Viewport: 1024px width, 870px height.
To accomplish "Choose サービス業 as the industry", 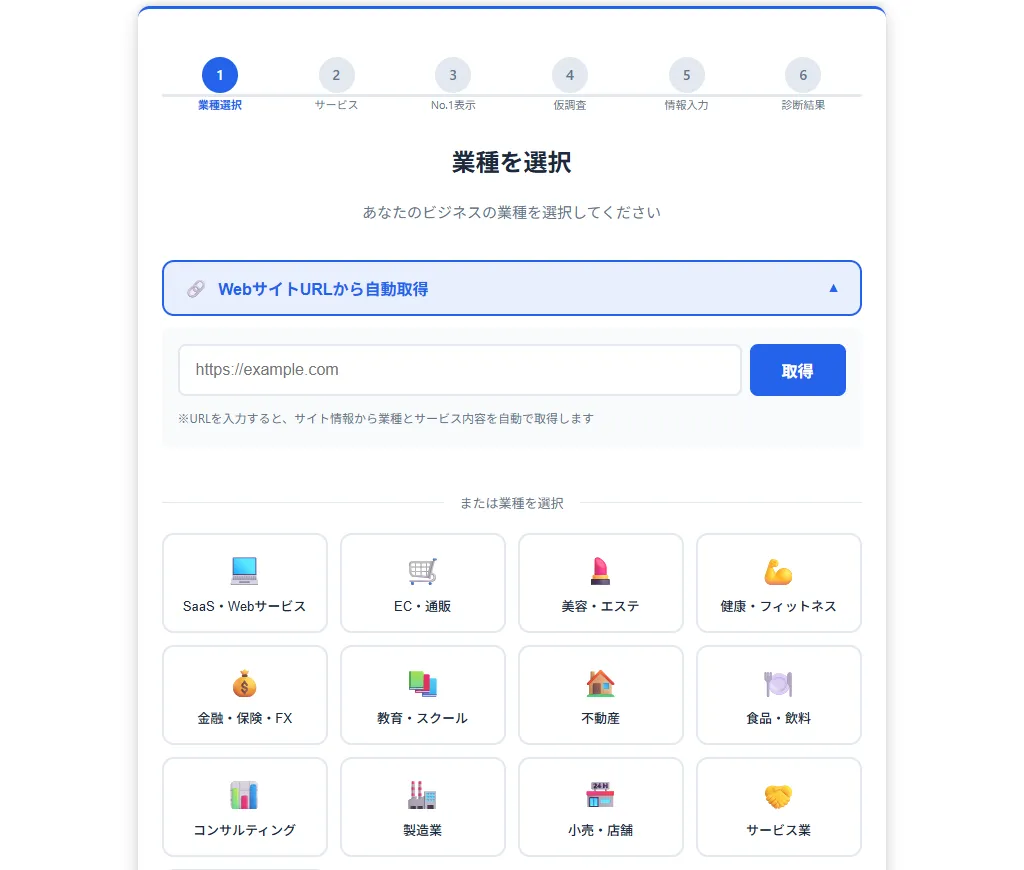I will 778,807.
